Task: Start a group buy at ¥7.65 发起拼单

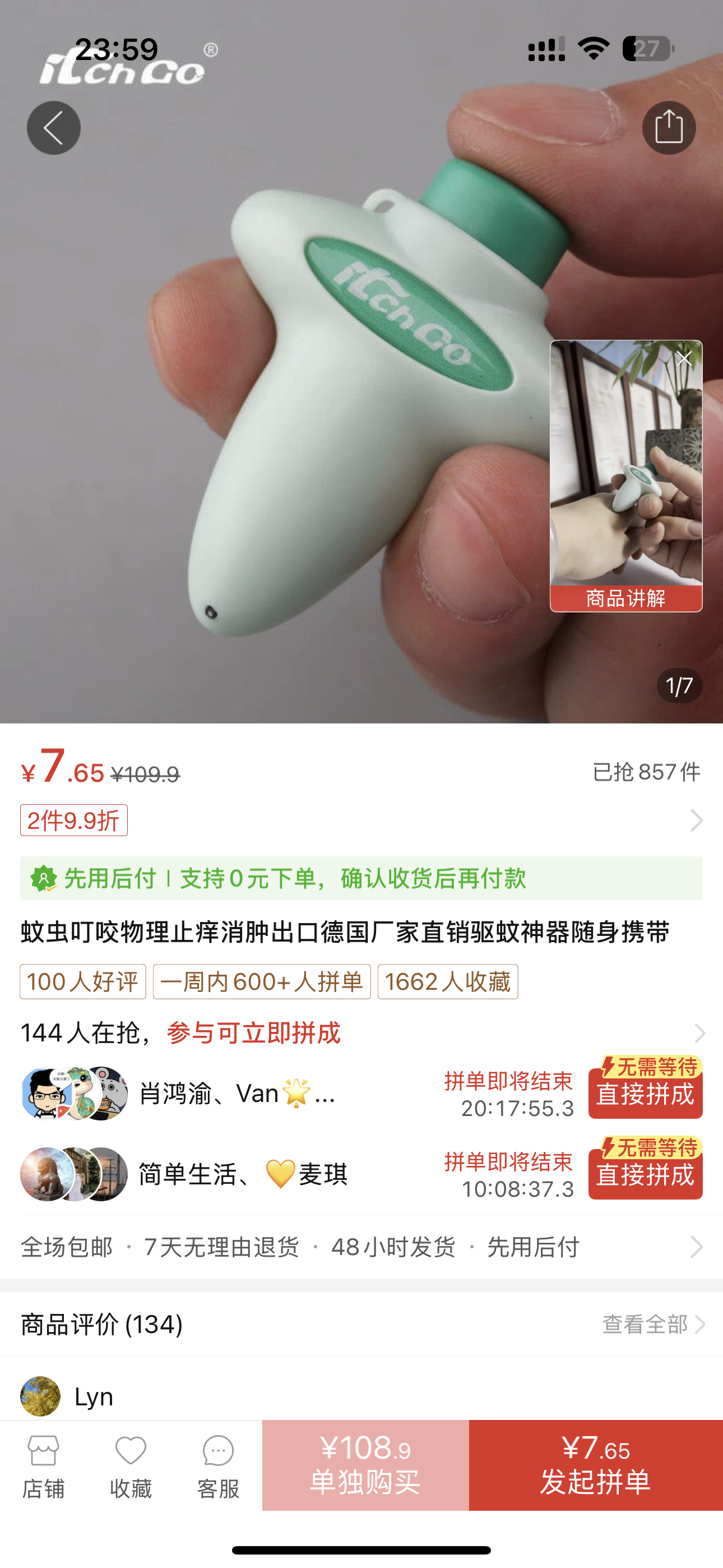Action: click(x=596, y=1465)
